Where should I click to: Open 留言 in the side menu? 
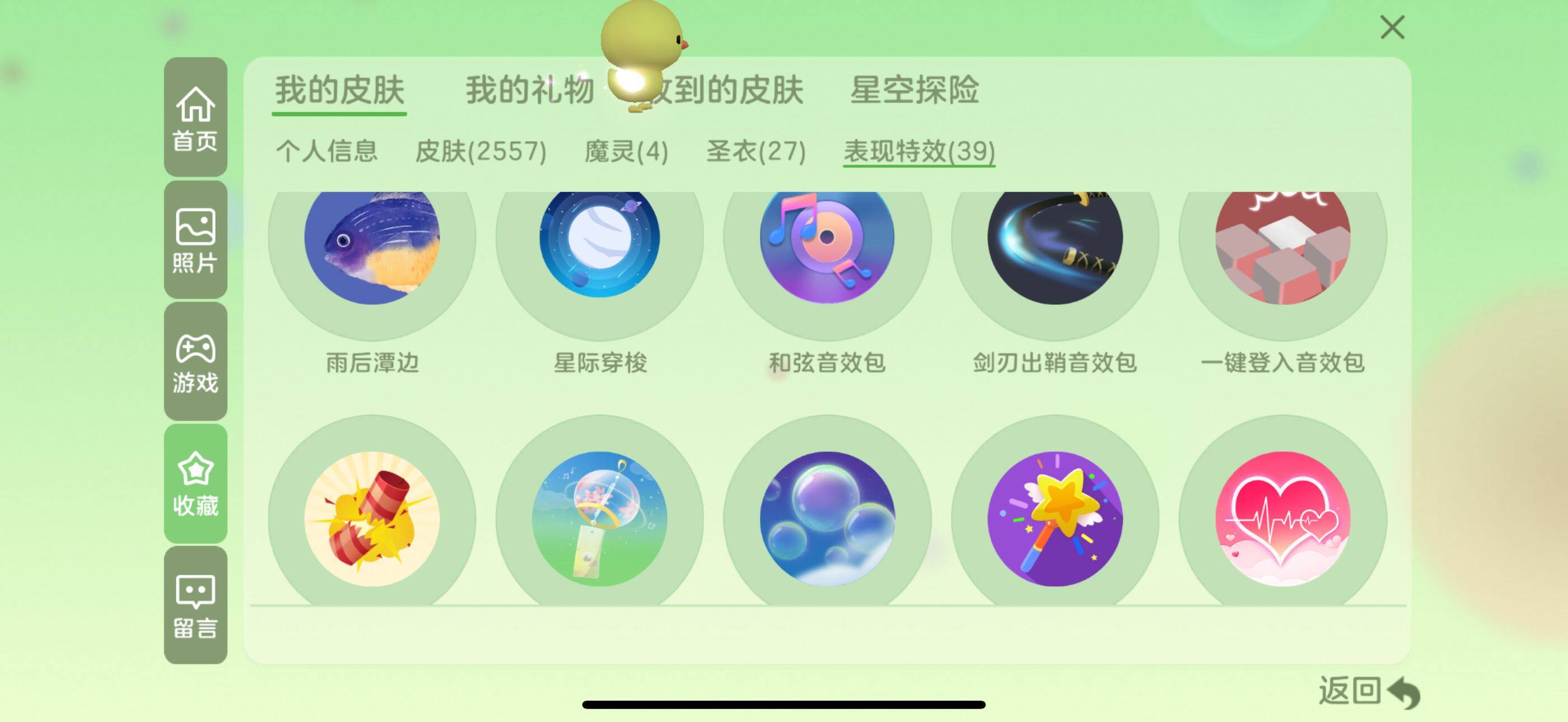[x=195, y=605]
